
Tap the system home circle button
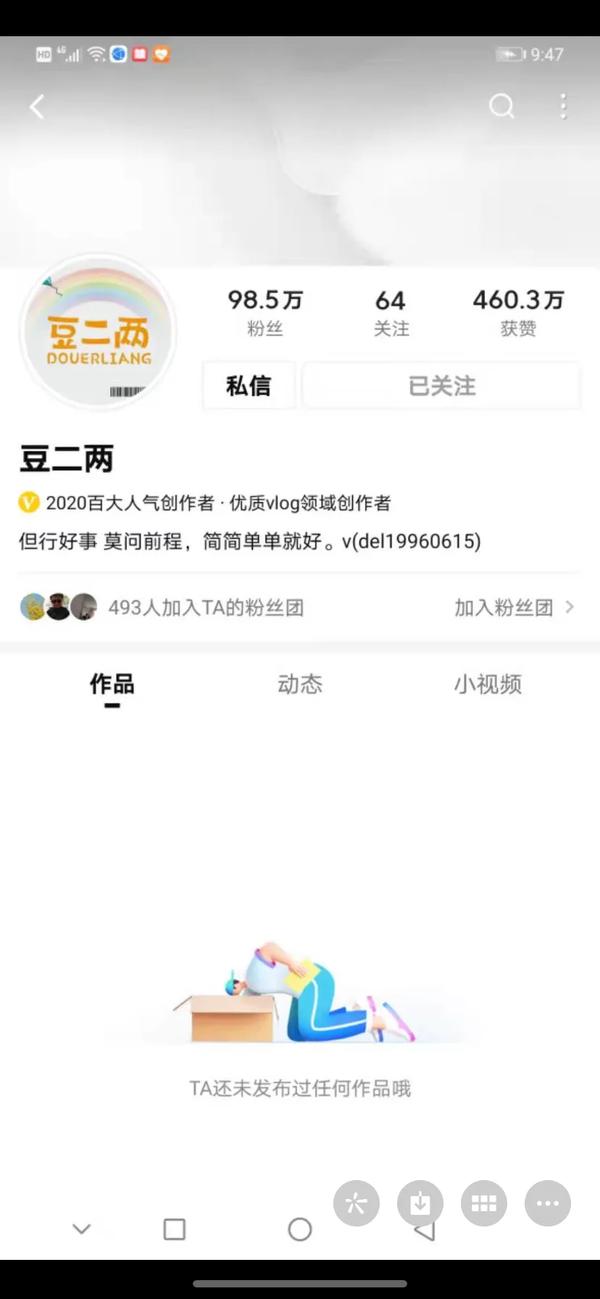pos(300,1230)
